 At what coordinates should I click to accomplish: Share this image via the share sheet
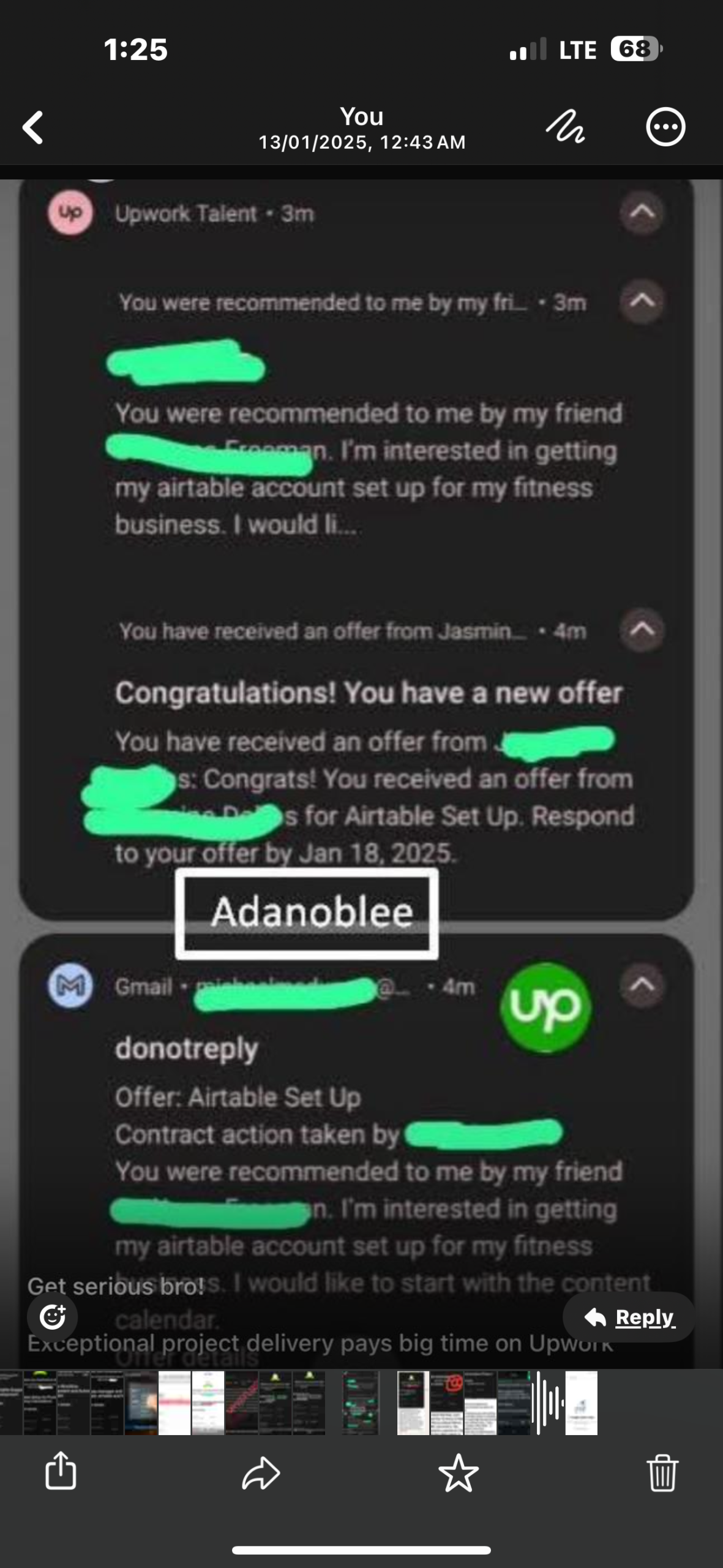point(61,1471)
